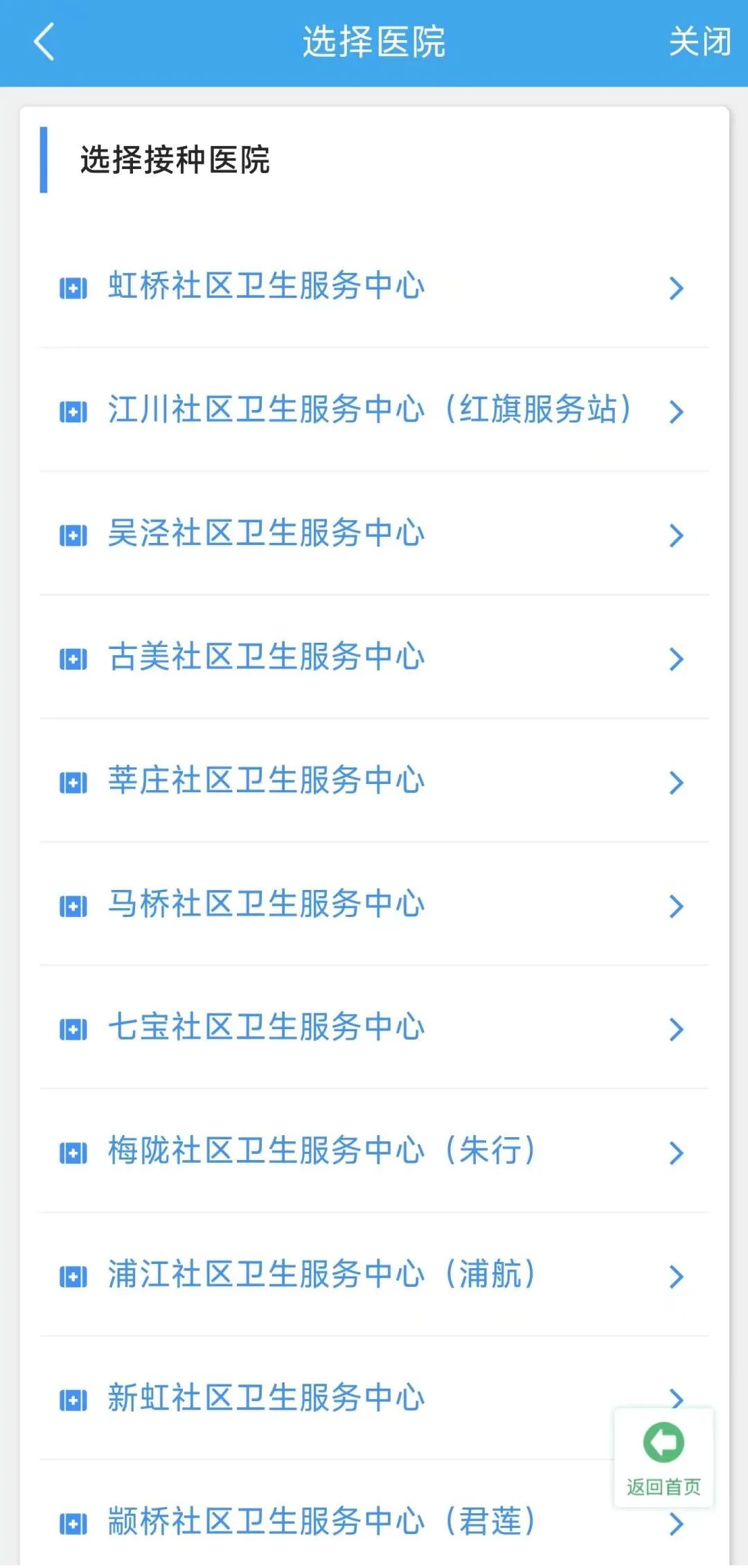Image resolution: width=748 pixels, height=1568 pixels.
Task: Open 江川社区卫生服务中心（红旗服务站）
Action: pos(369,410)
